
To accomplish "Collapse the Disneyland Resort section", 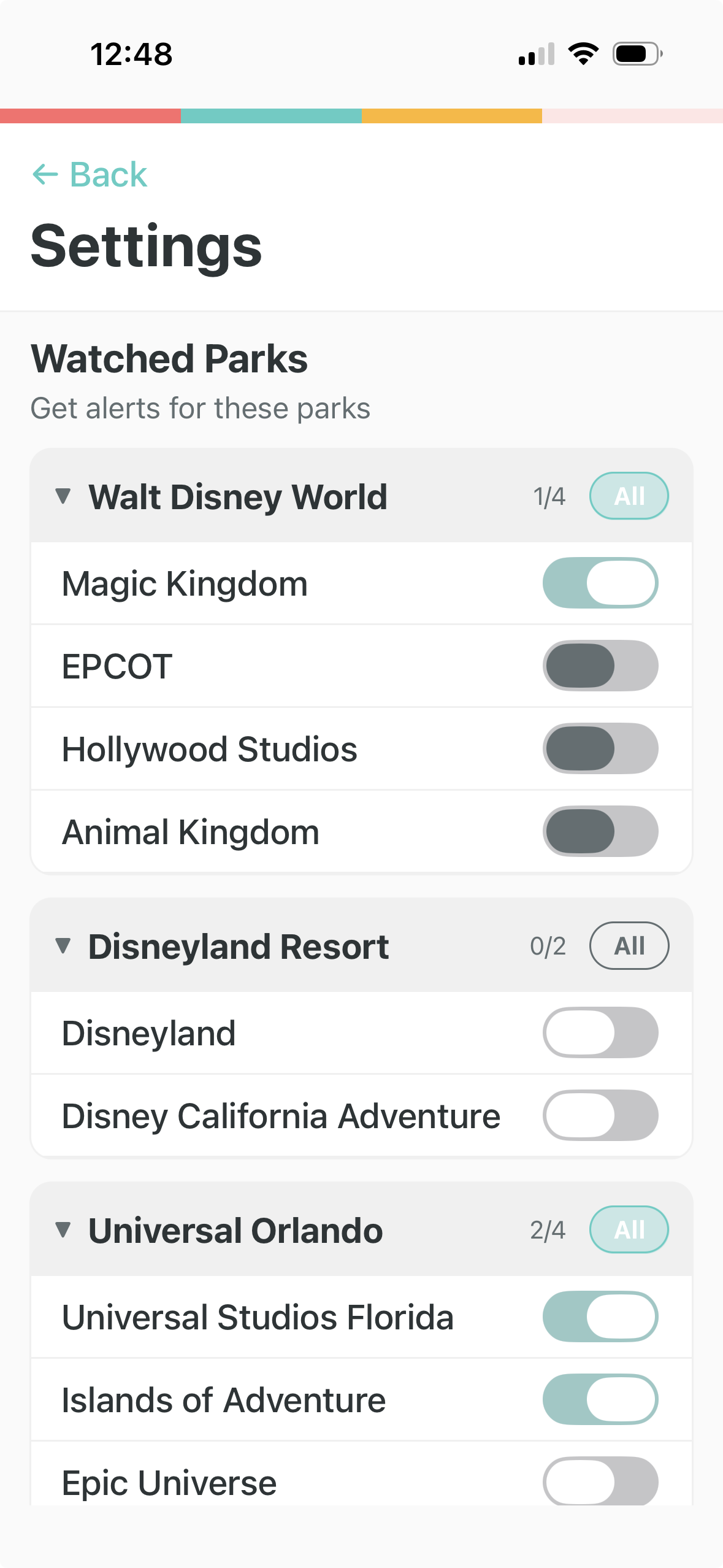I will coord(63,946).
